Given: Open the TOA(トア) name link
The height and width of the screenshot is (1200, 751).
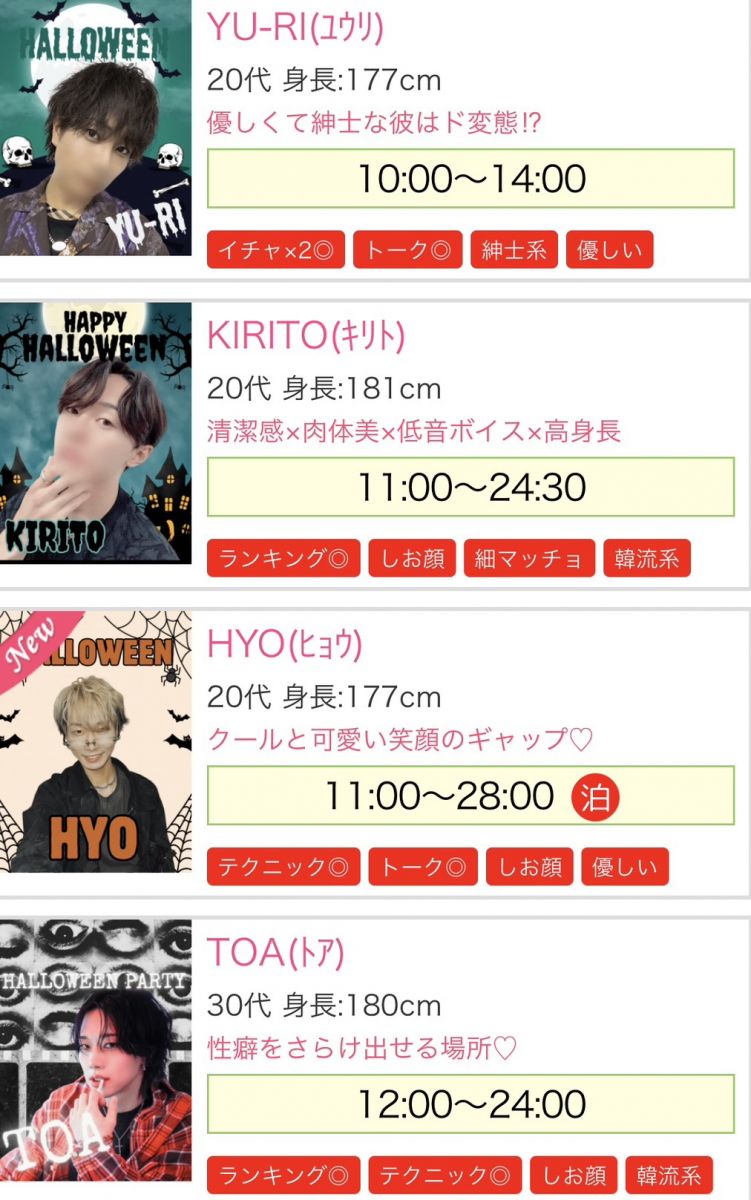Looking at the screenshot, I should pos(275,953).
